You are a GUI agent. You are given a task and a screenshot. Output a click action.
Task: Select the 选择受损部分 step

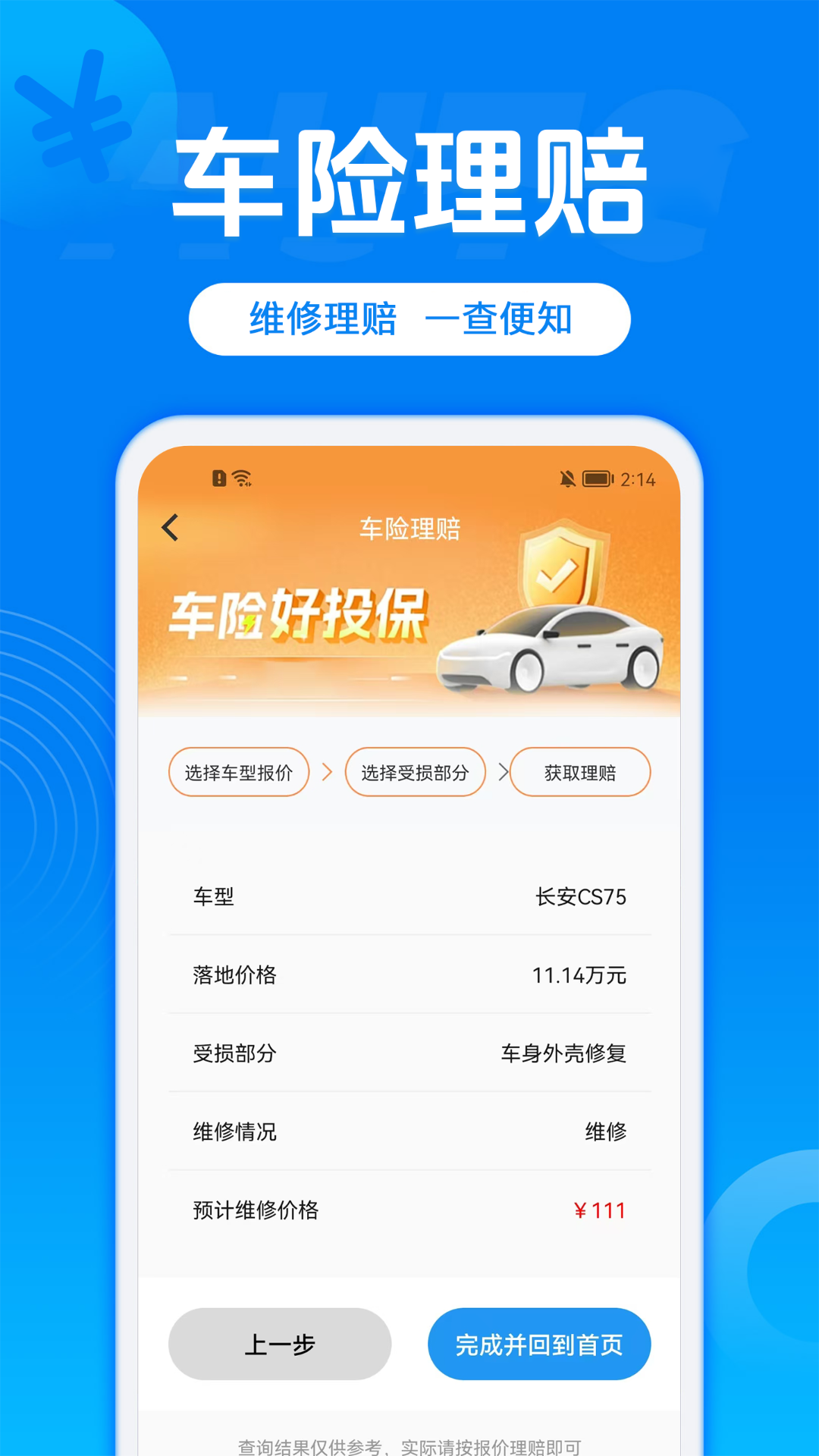coord(416,771)
